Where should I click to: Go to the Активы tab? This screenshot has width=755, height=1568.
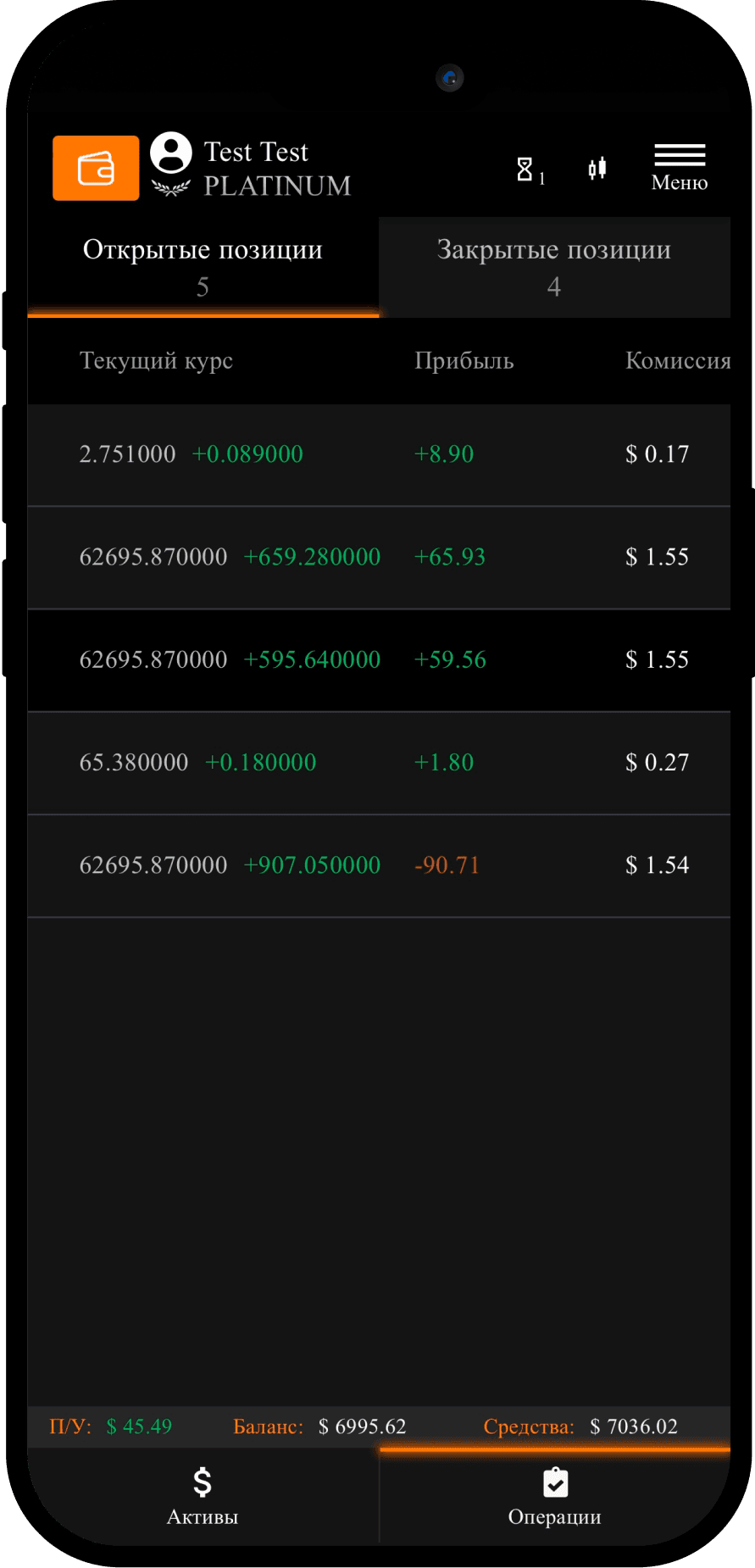tap(203, 1497)
